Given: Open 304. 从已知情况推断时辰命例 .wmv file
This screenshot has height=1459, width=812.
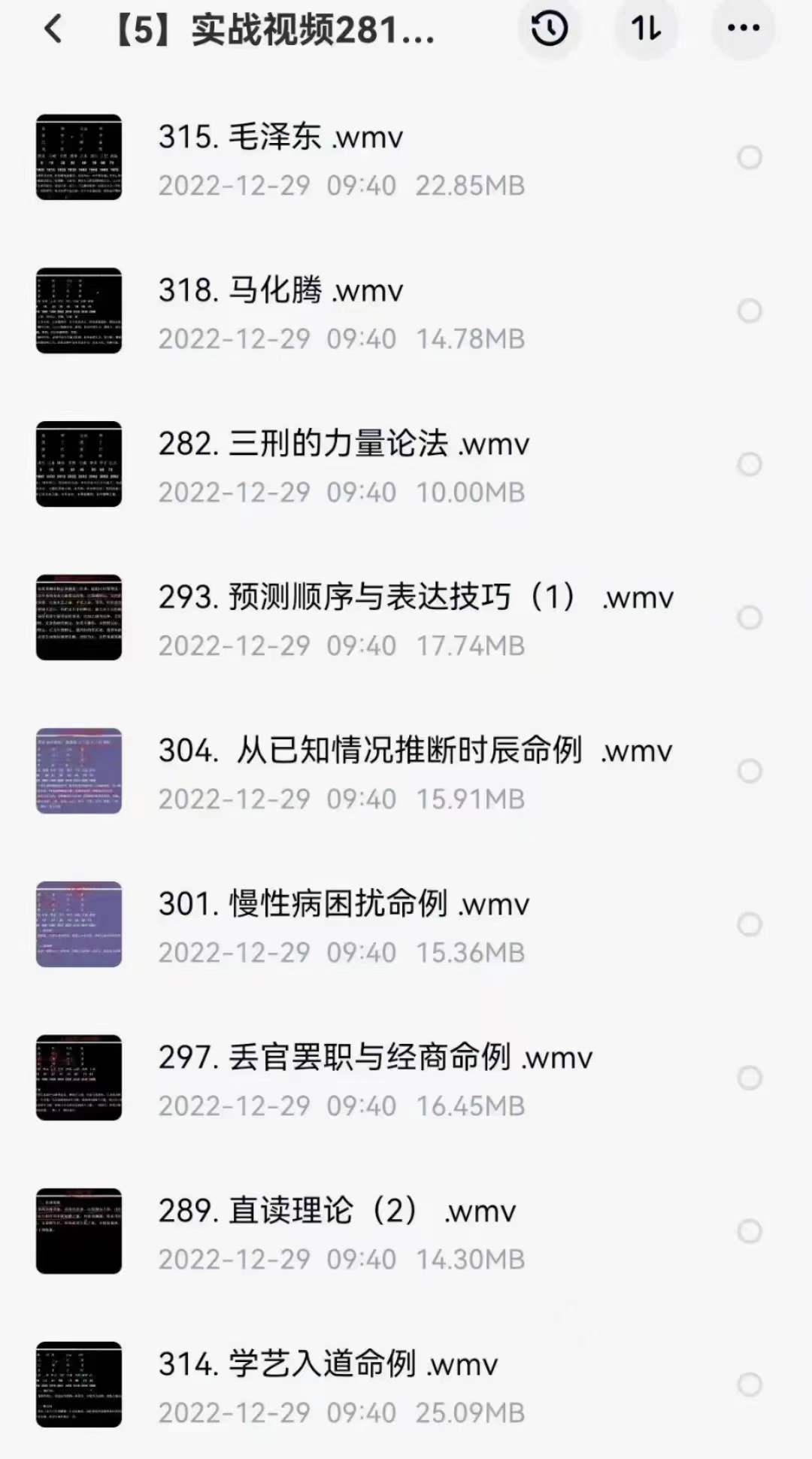Looking at the screenshot, I should [x=414, y=751].
